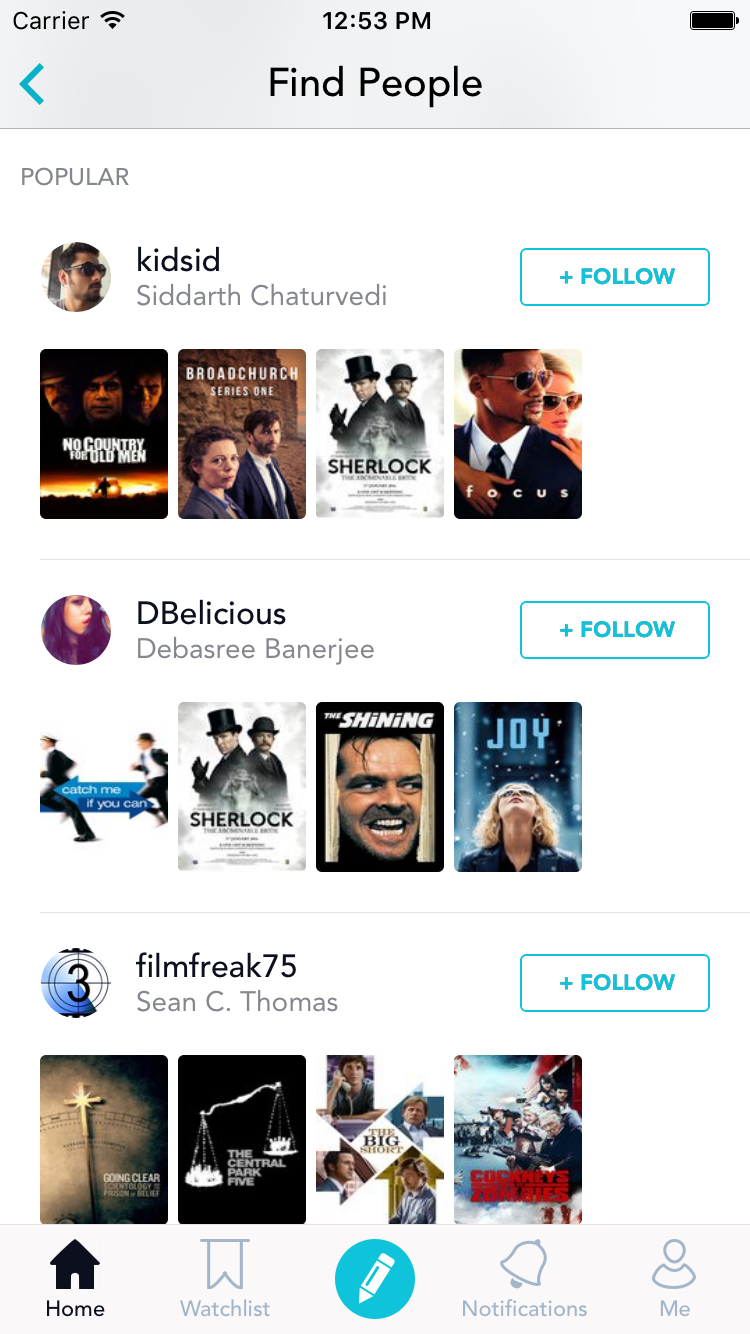Open the Focus movie poster
The height and width of the screenshot is (1334, 750).
click(518, 434)
